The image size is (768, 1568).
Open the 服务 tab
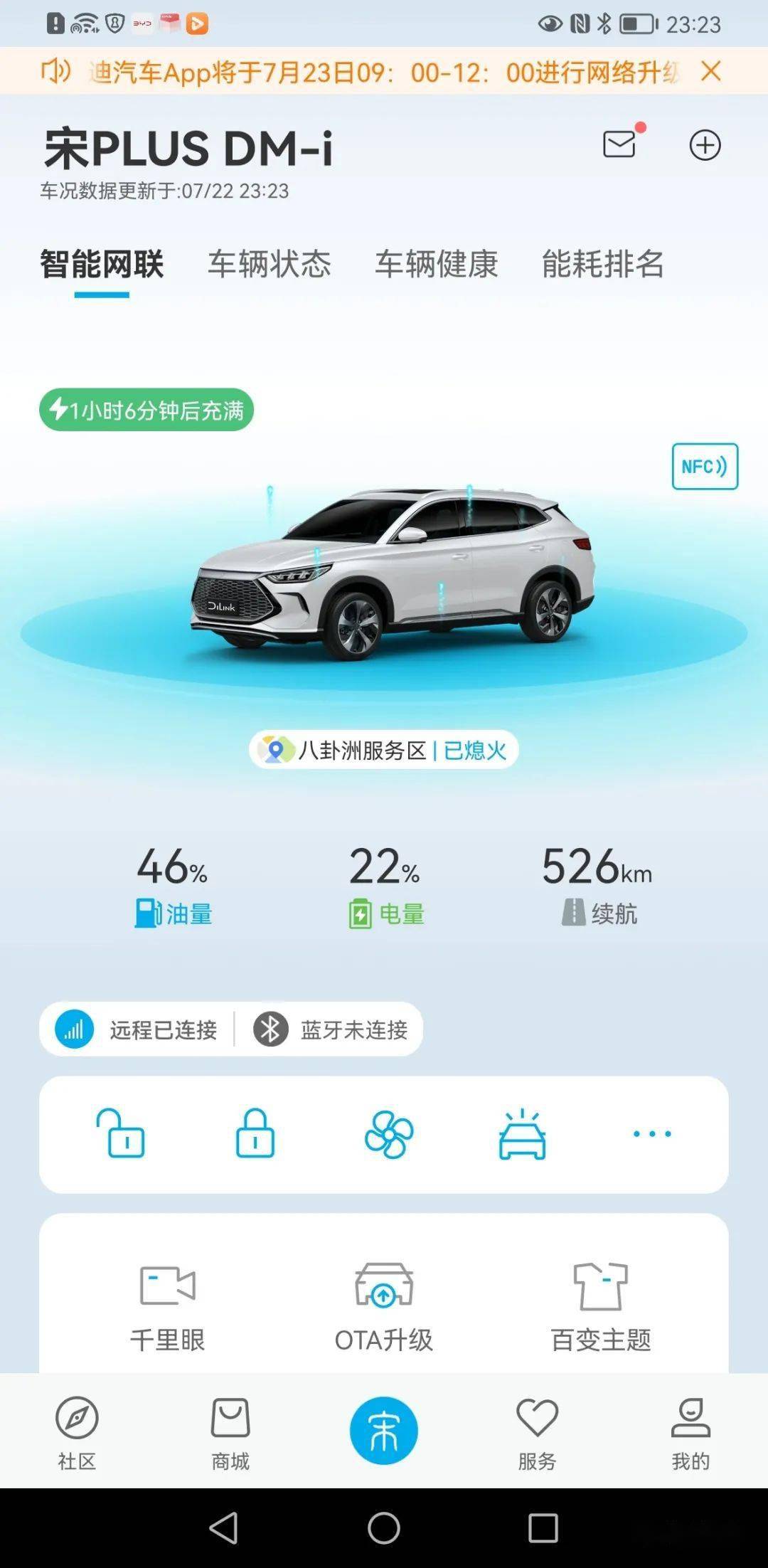point(537,1432)
